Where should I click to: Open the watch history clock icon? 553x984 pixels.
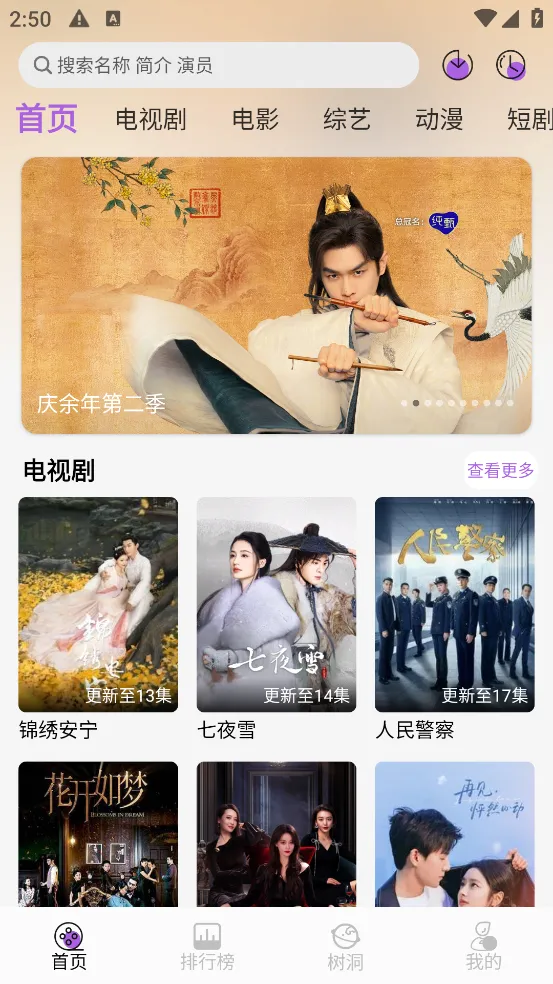[510, 65]
